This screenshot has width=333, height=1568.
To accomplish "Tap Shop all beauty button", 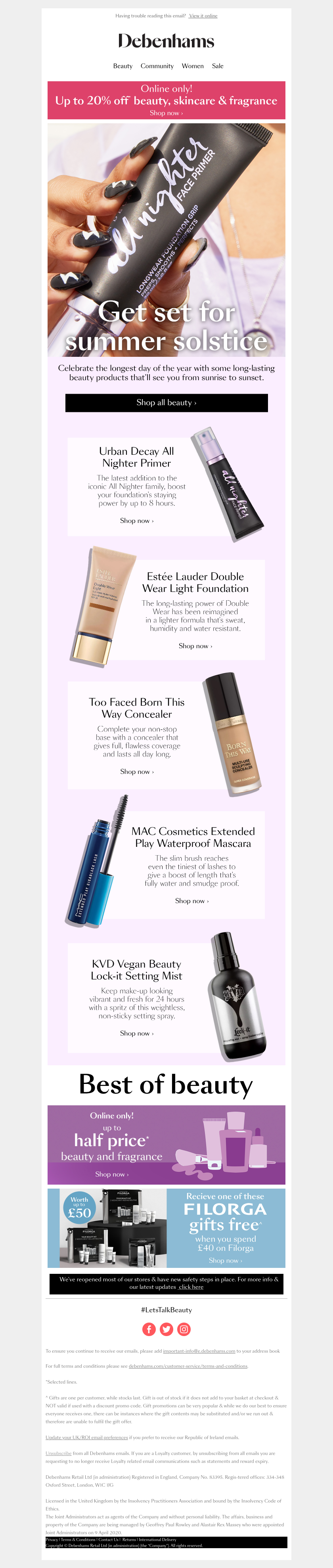I will click(166, 402).
